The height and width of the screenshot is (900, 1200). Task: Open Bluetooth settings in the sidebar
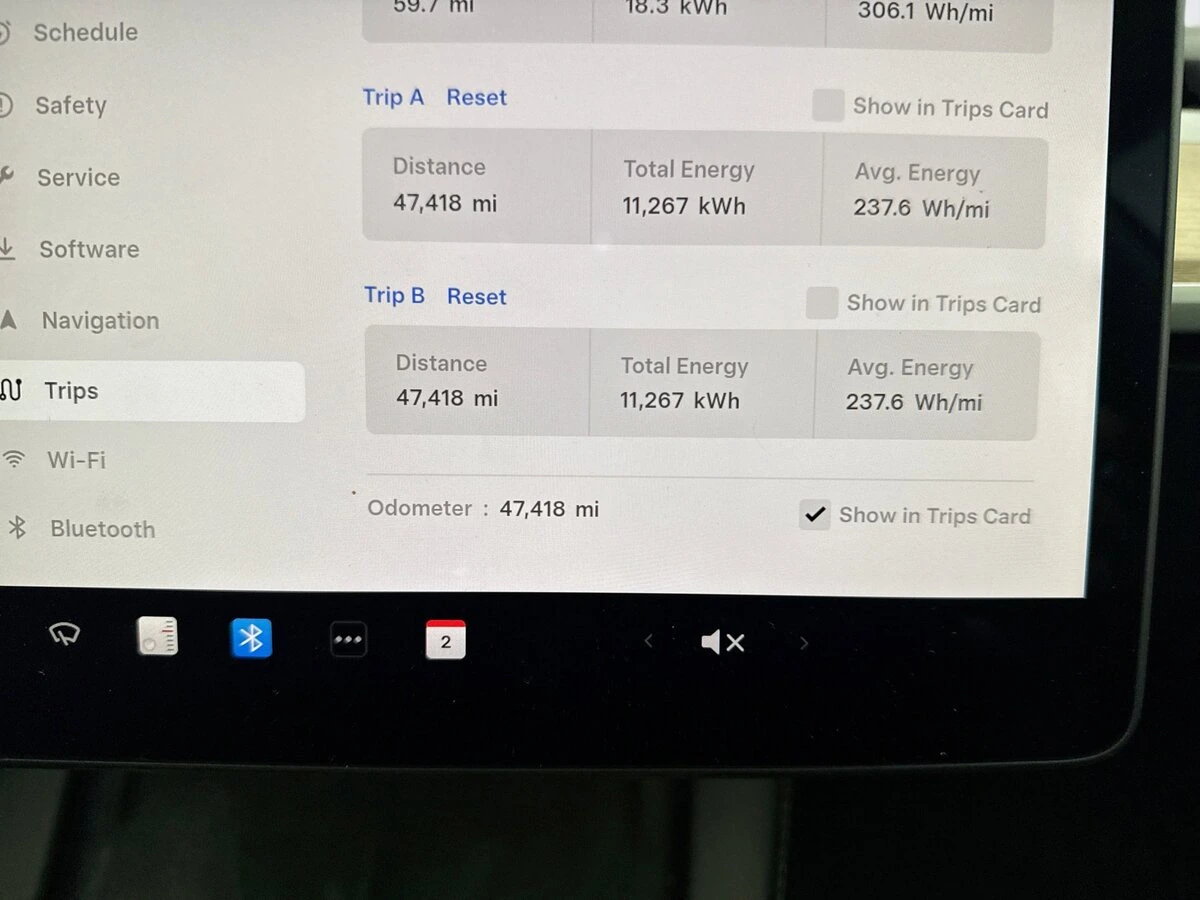coord(102,529)
